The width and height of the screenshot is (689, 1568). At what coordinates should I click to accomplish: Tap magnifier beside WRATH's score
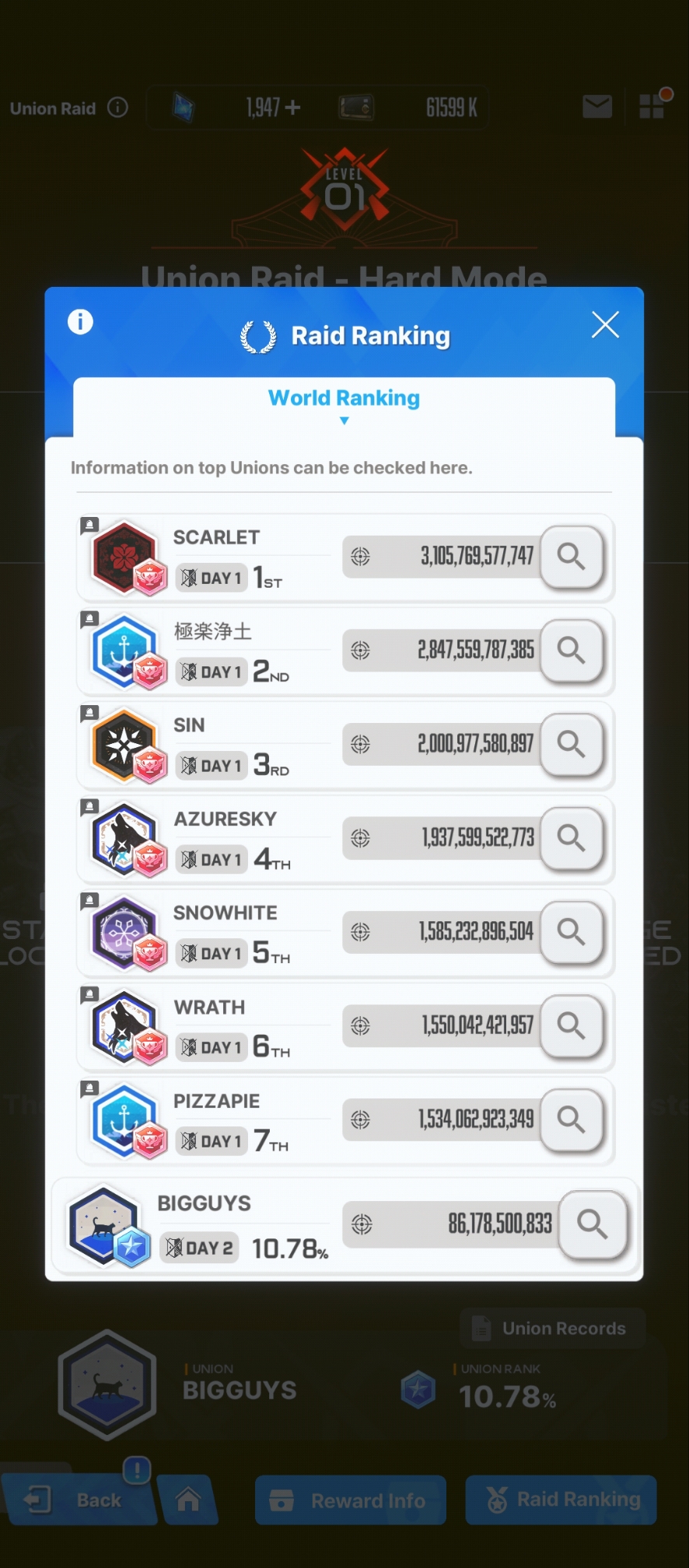(x=572, y=1026)
